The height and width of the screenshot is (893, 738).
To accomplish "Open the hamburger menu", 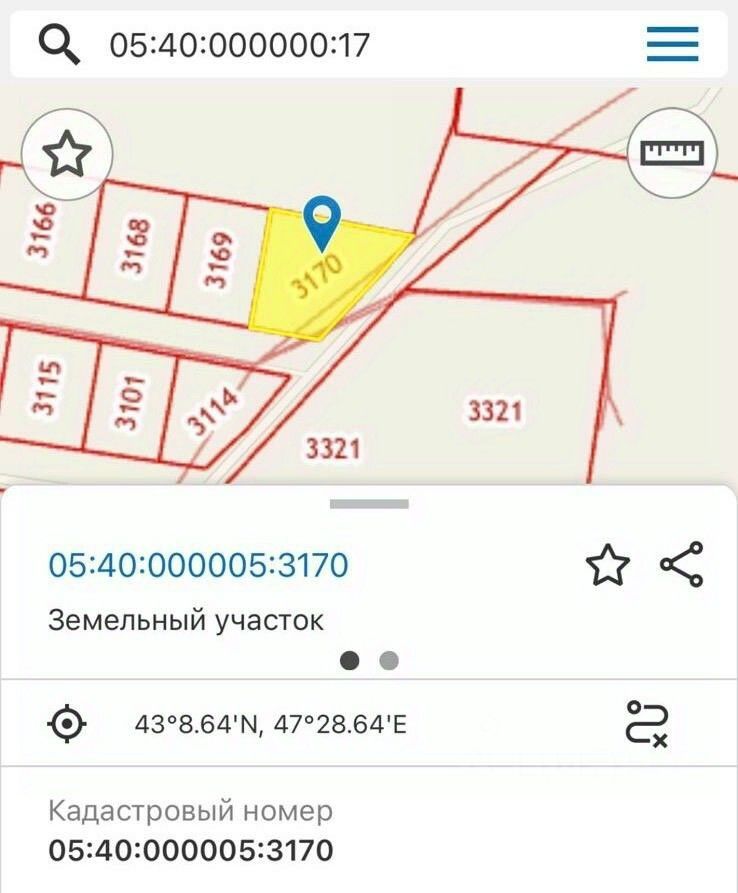I will [x=672, y=44].
